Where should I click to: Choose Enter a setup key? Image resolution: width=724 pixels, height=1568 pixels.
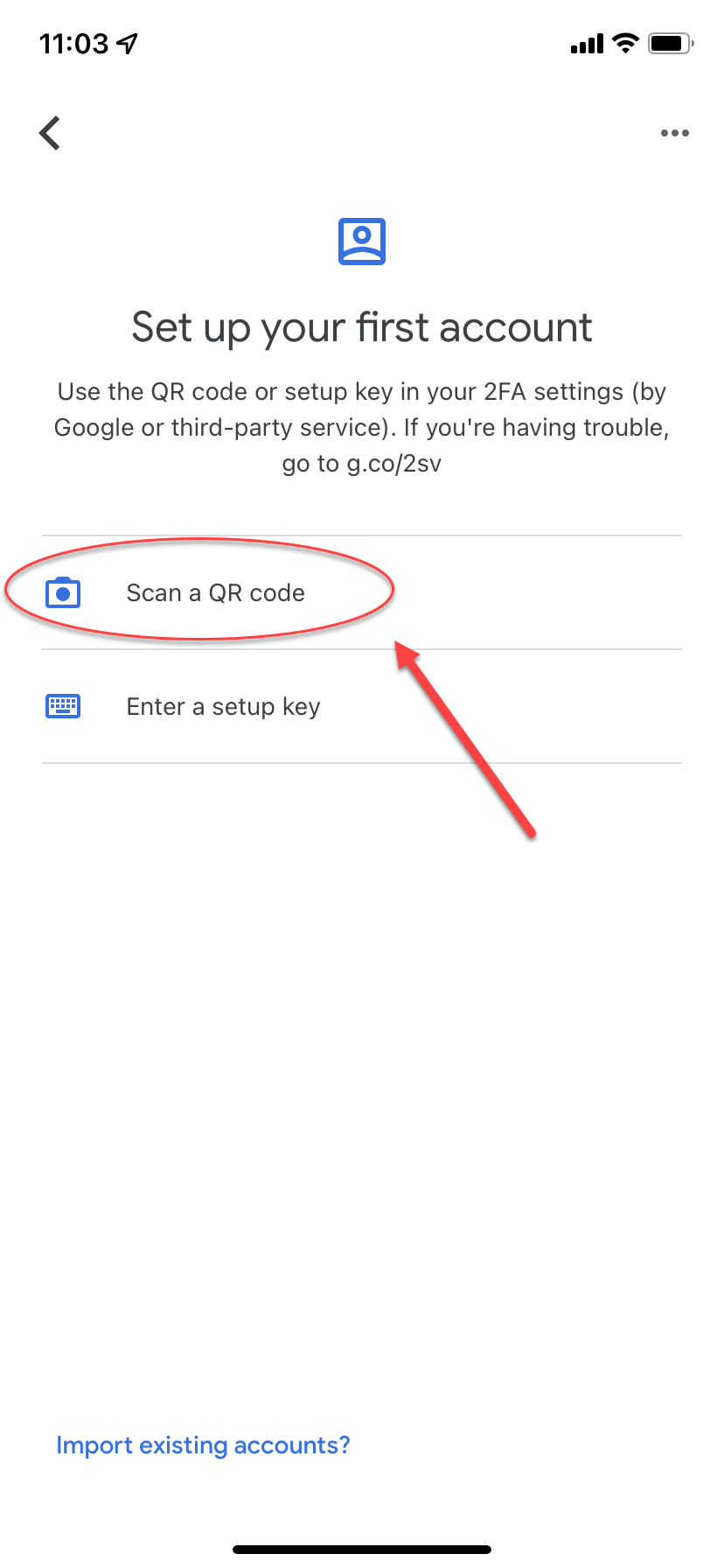[x=223, y=706]
